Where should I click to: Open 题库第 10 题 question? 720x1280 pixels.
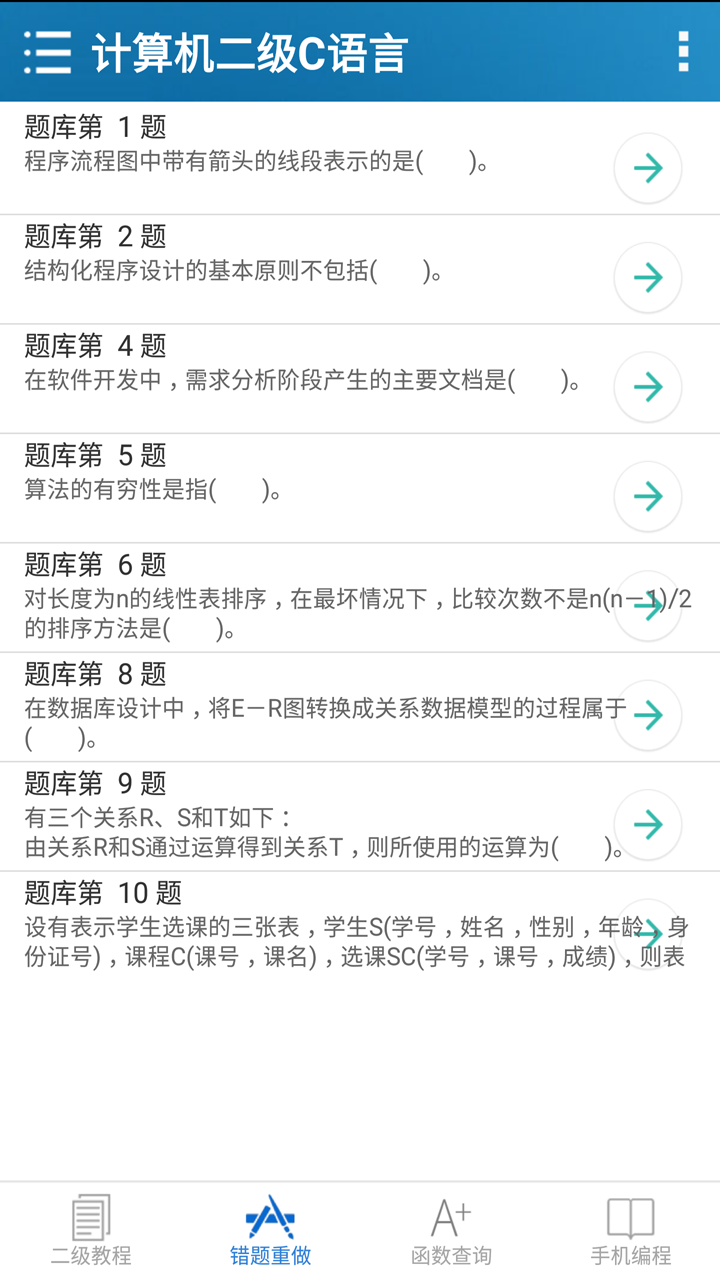pos(648,934)
